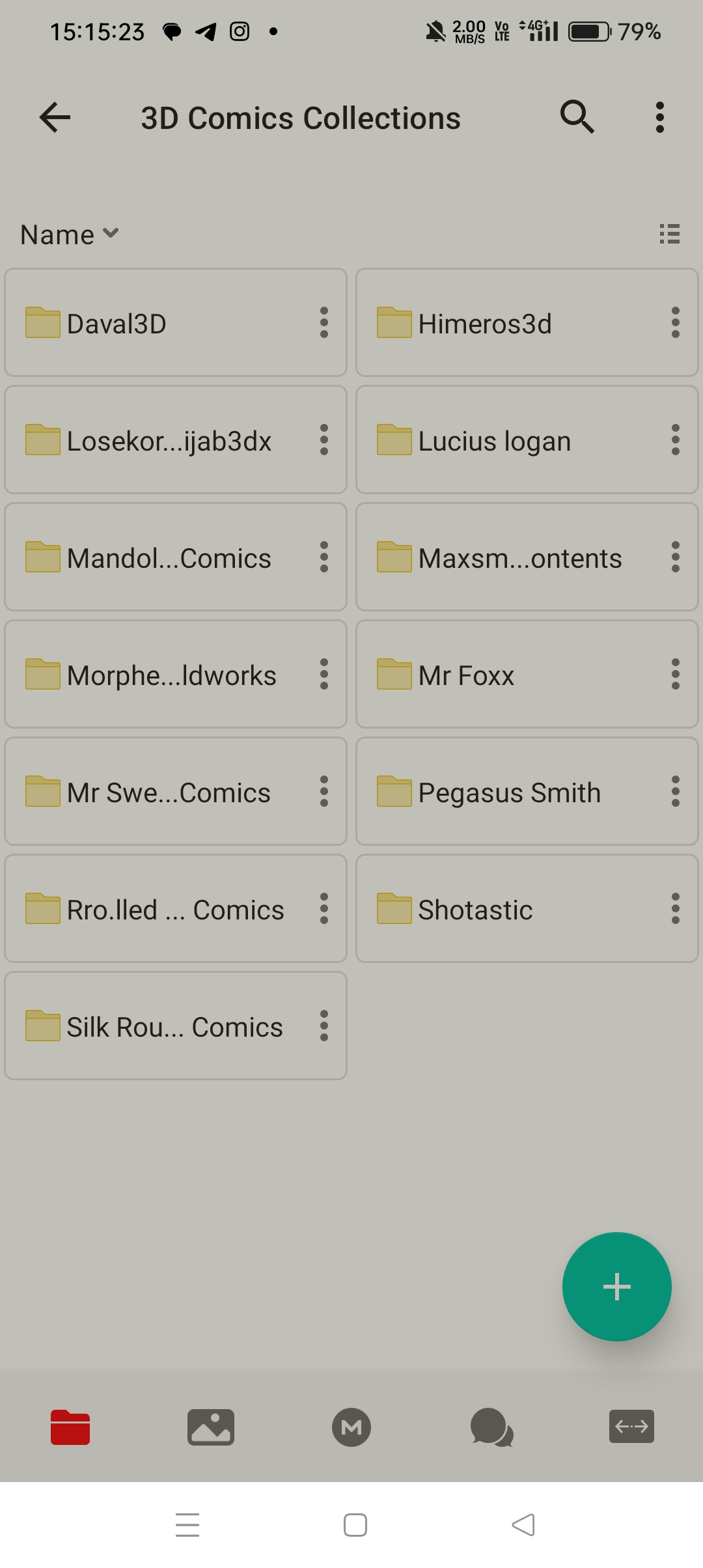Show options for Silk Rou... Comics folder
Screen dimensions: 703x1568
324,1026
